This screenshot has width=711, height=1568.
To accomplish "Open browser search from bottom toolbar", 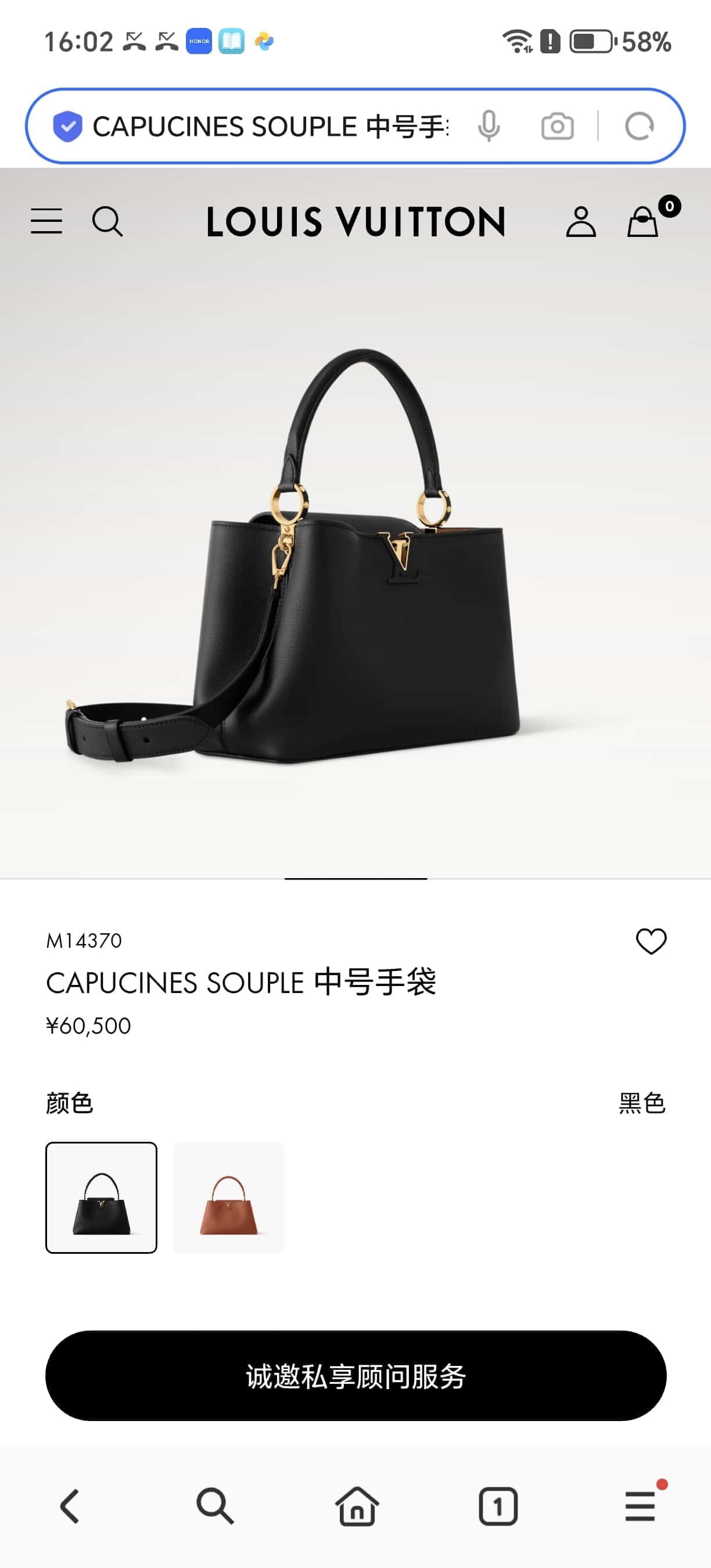I will [x=214, y=1506].
